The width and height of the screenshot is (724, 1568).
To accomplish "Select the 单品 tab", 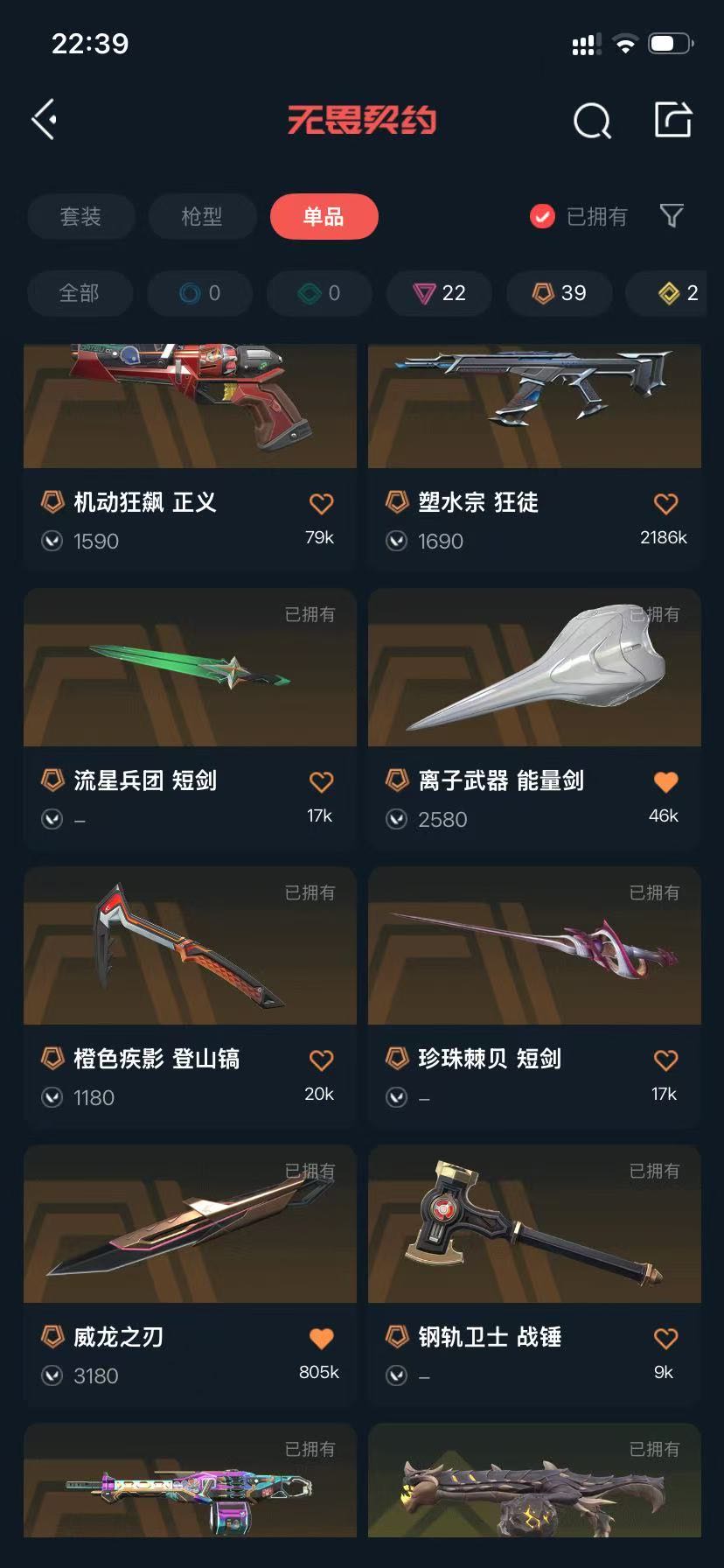I will [324, 216].
